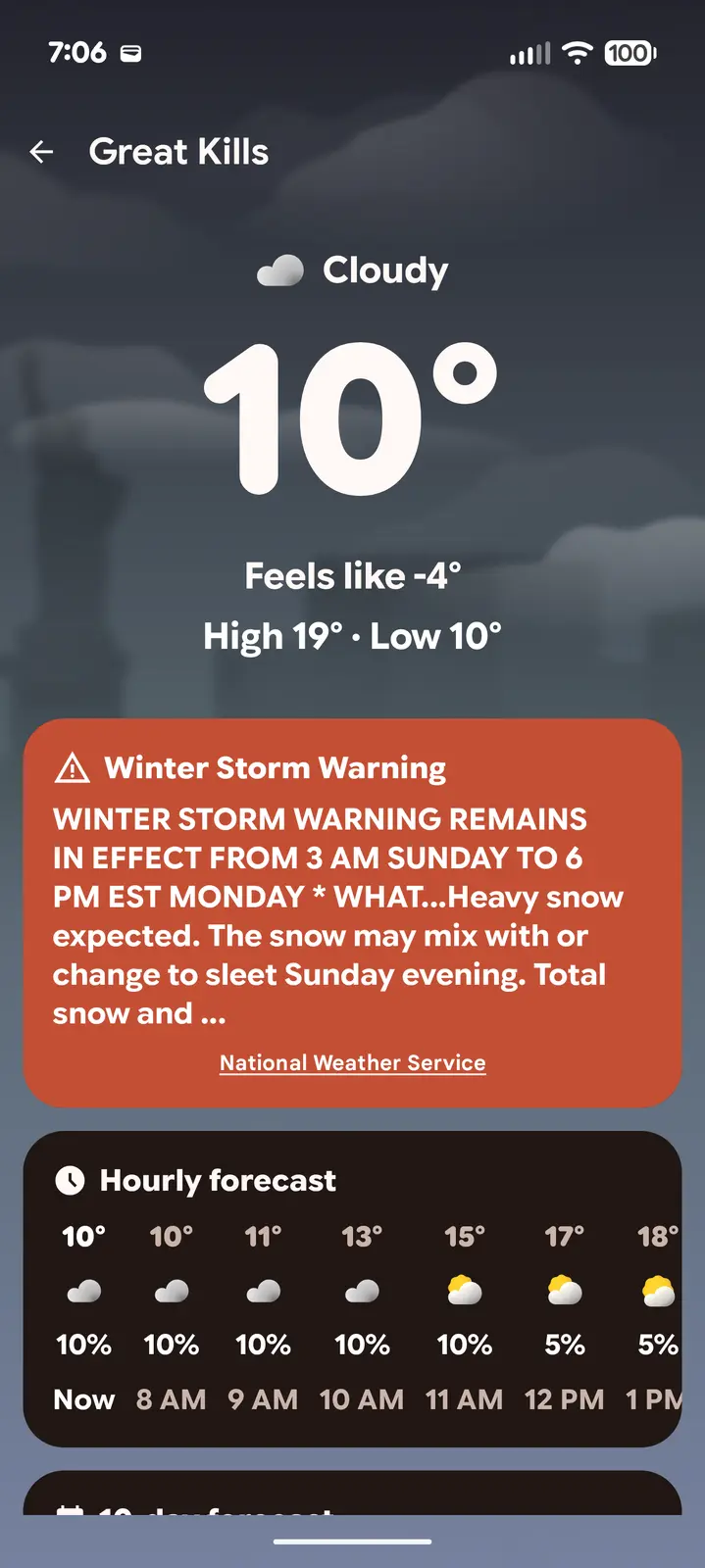Open the National Weather Service link

tap(352, 1063)
